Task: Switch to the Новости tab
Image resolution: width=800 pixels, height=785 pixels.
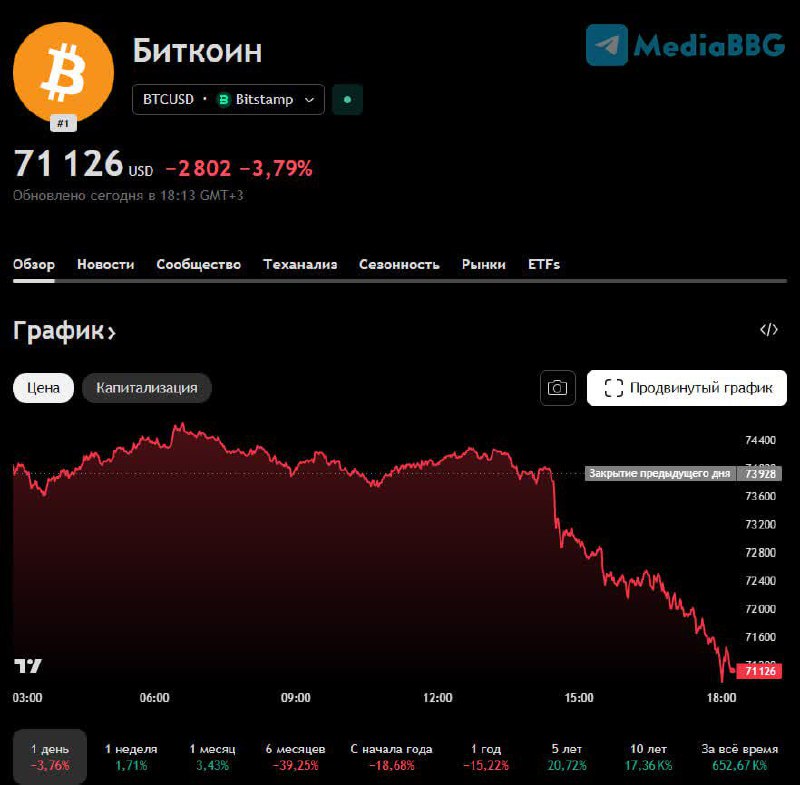Action: pos(105,264)
